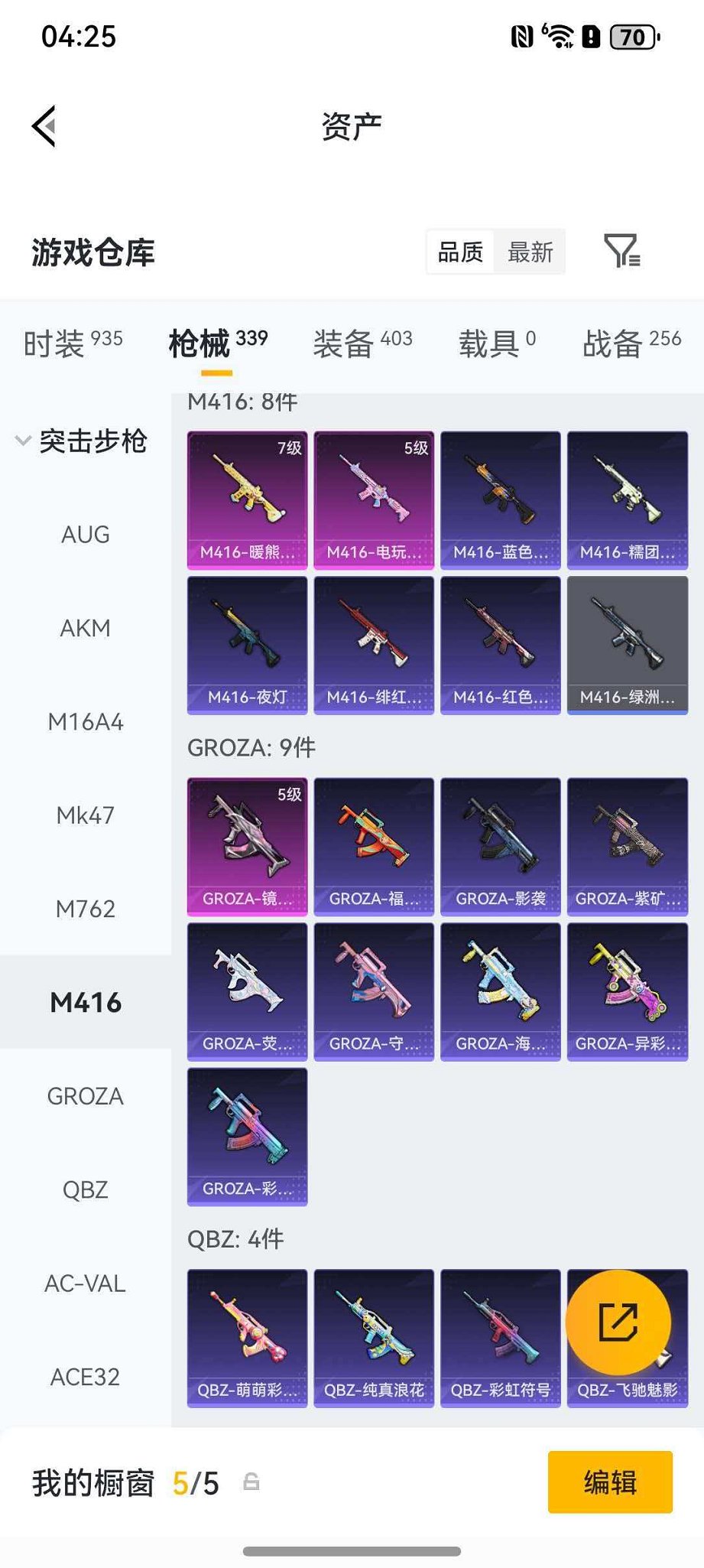Select AUG in the weapon list
The image size is (704, 1568).
tap(85, 535)
